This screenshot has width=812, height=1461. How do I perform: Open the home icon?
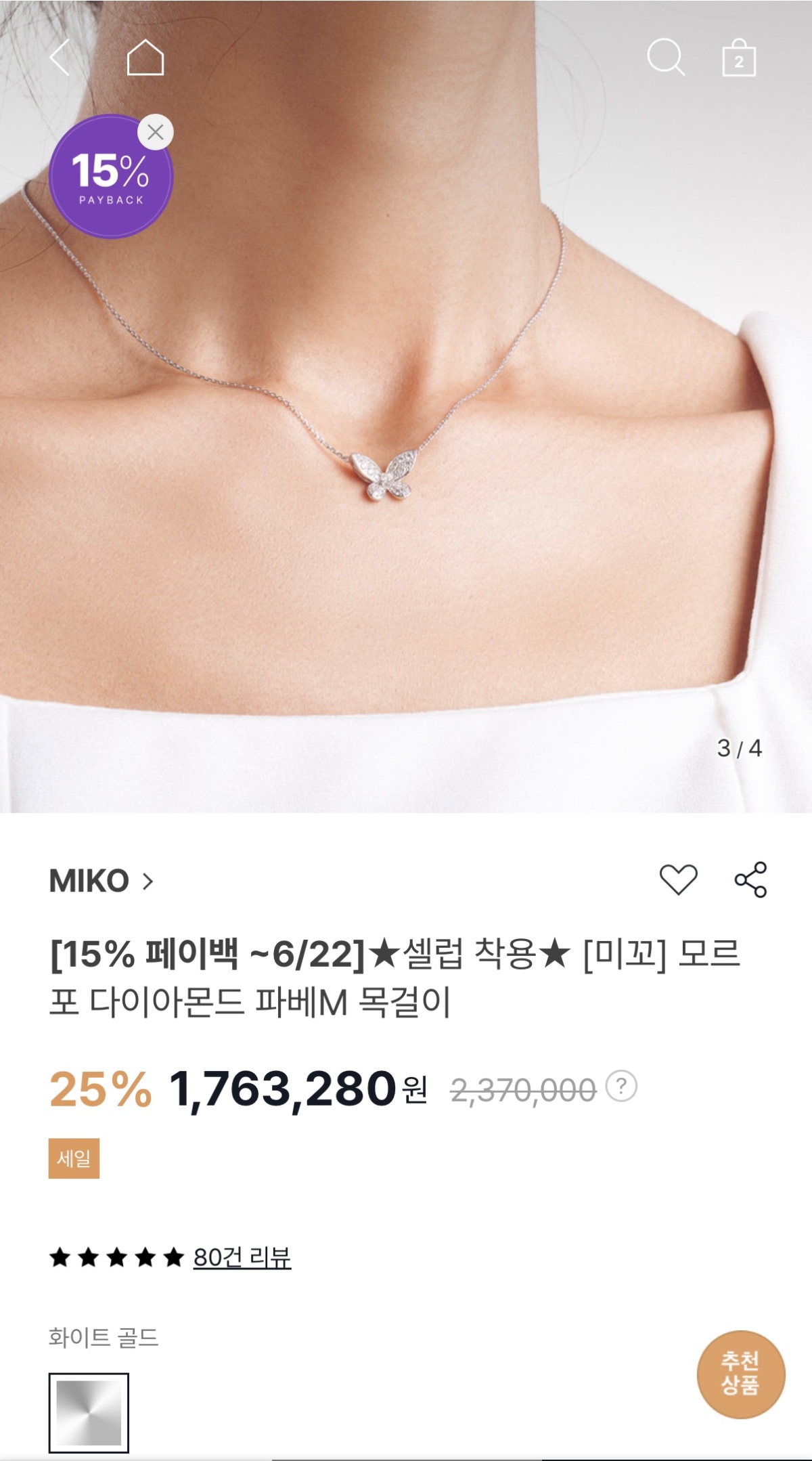(x=145, y=58)
